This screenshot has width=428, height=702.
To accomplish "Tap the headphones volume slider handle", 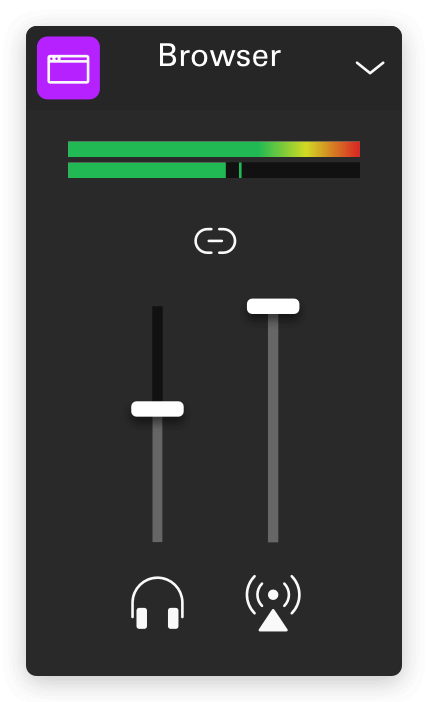I will point(157,409).
